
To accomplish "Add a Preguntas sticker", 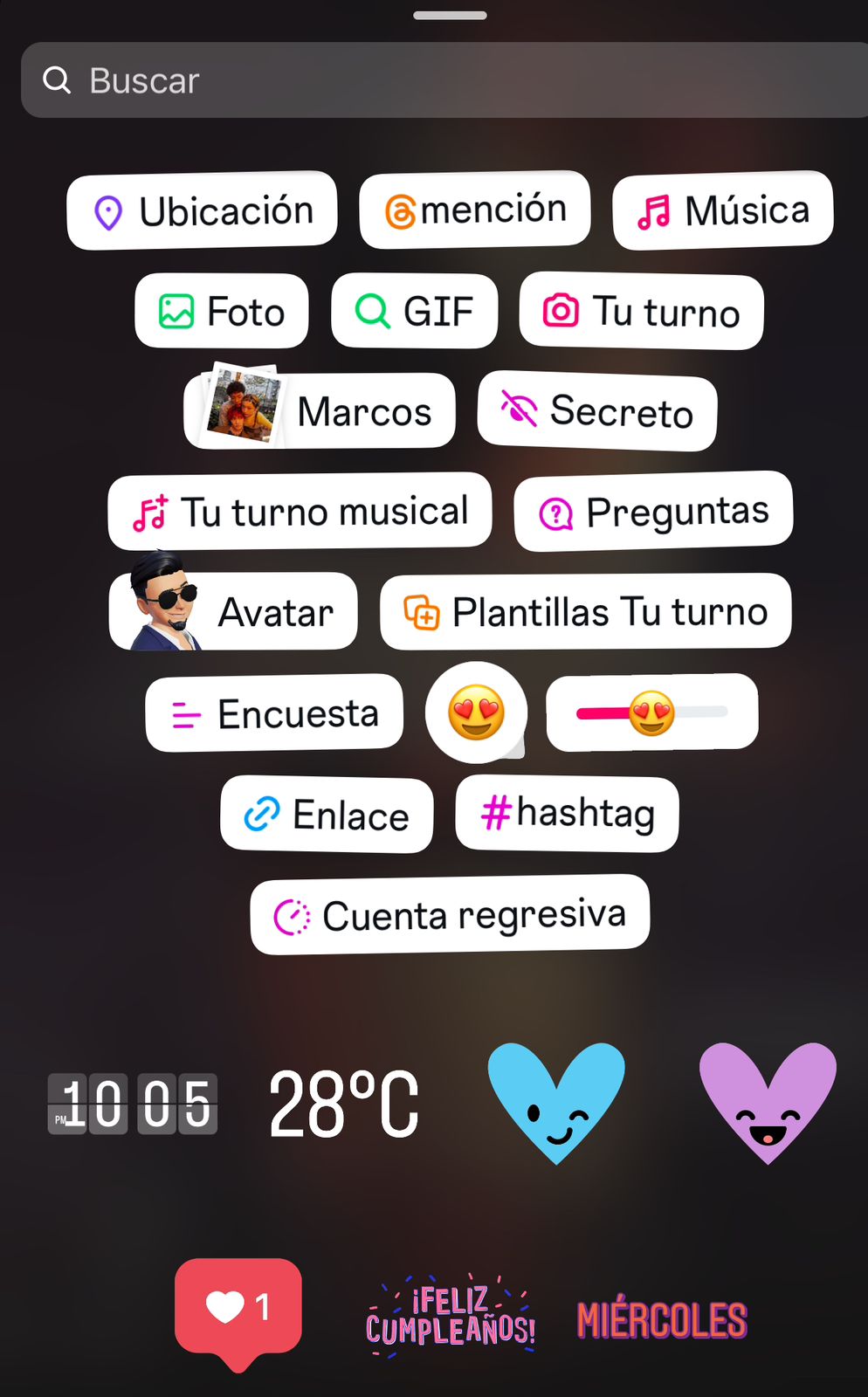I will coord(654,512).
